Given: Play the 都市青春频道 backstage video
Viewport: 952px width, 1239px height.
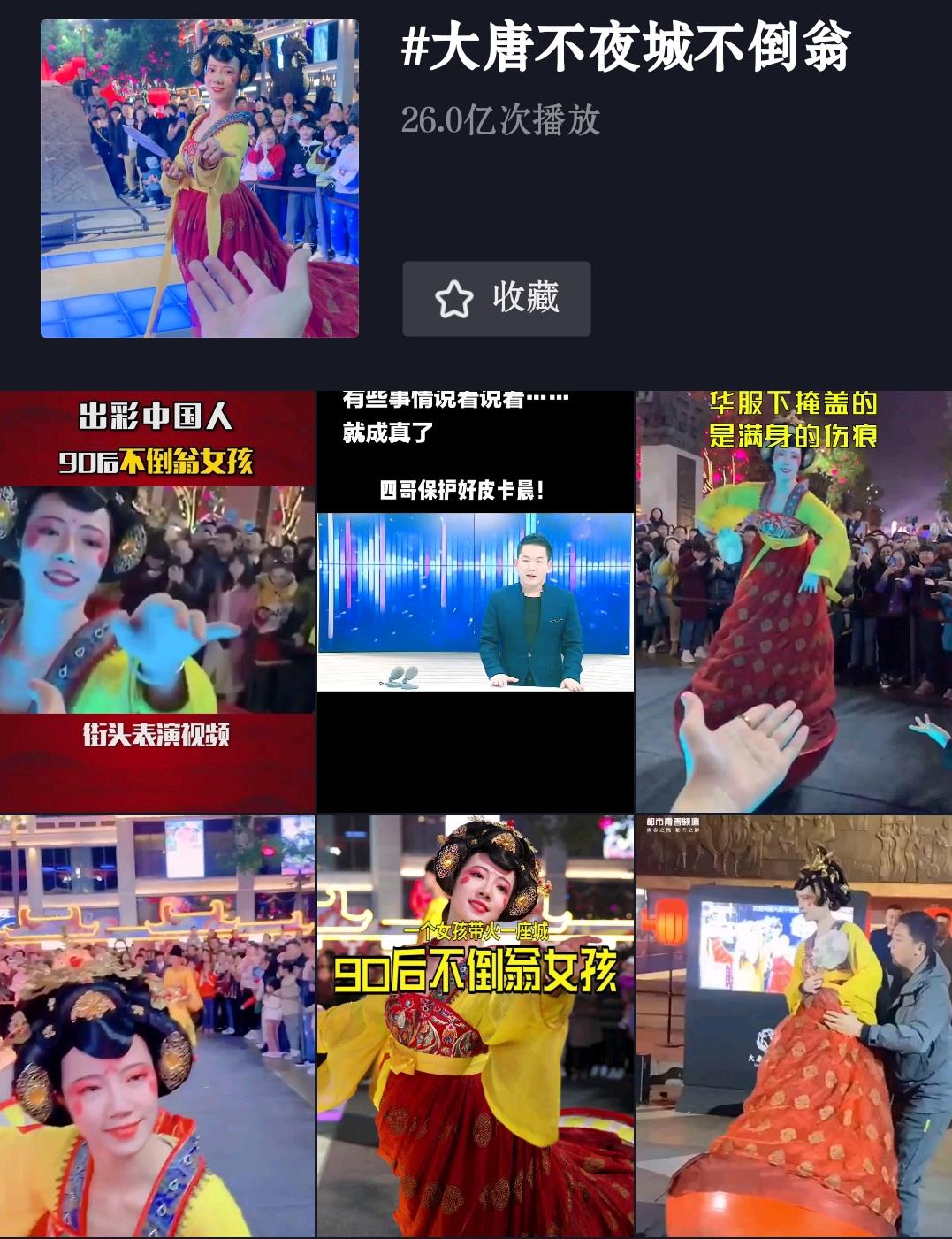Looking at the screenshot, I should point(794,1026).
